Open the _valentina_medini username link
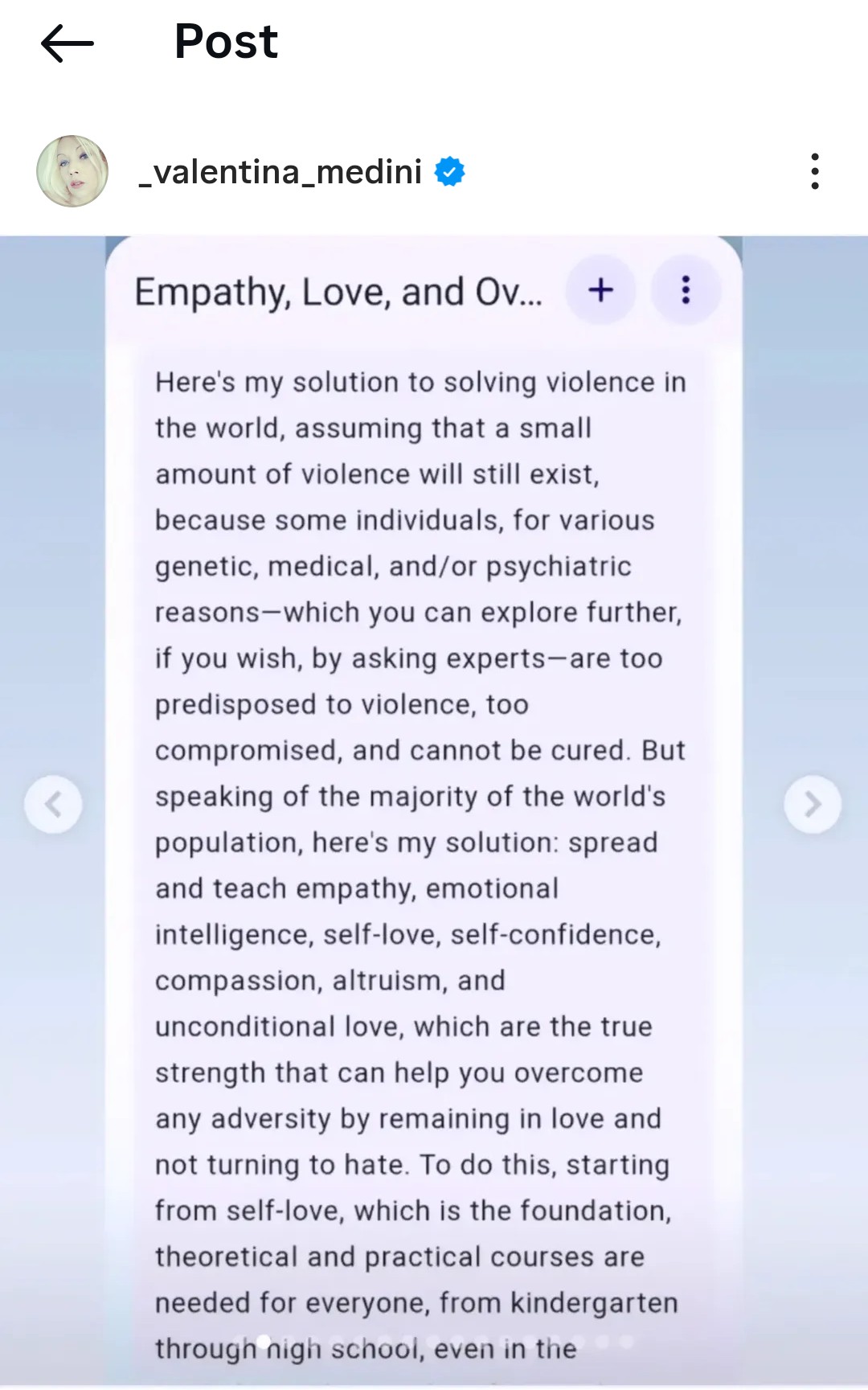Screen dimensions: 868x1390 (280, 172)
